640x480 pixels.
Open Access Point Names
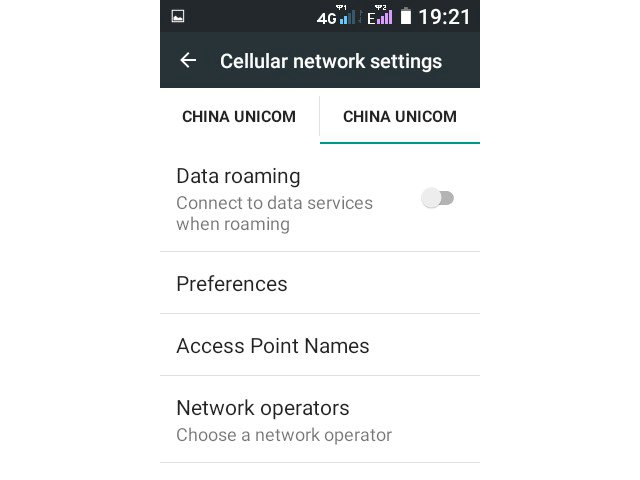point(273,346)
